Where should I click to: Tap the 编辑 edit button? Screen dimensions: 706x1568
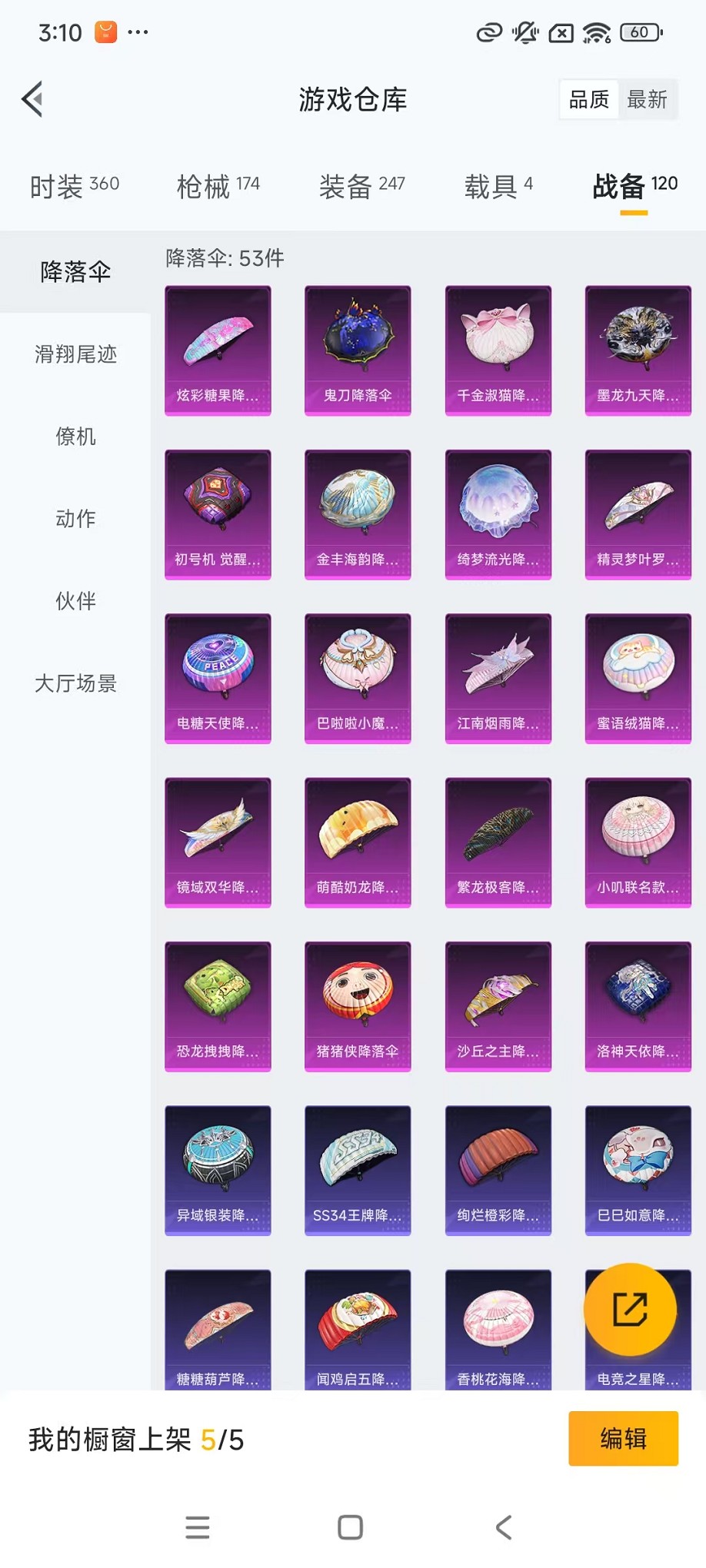click(x=623, y=1438)
